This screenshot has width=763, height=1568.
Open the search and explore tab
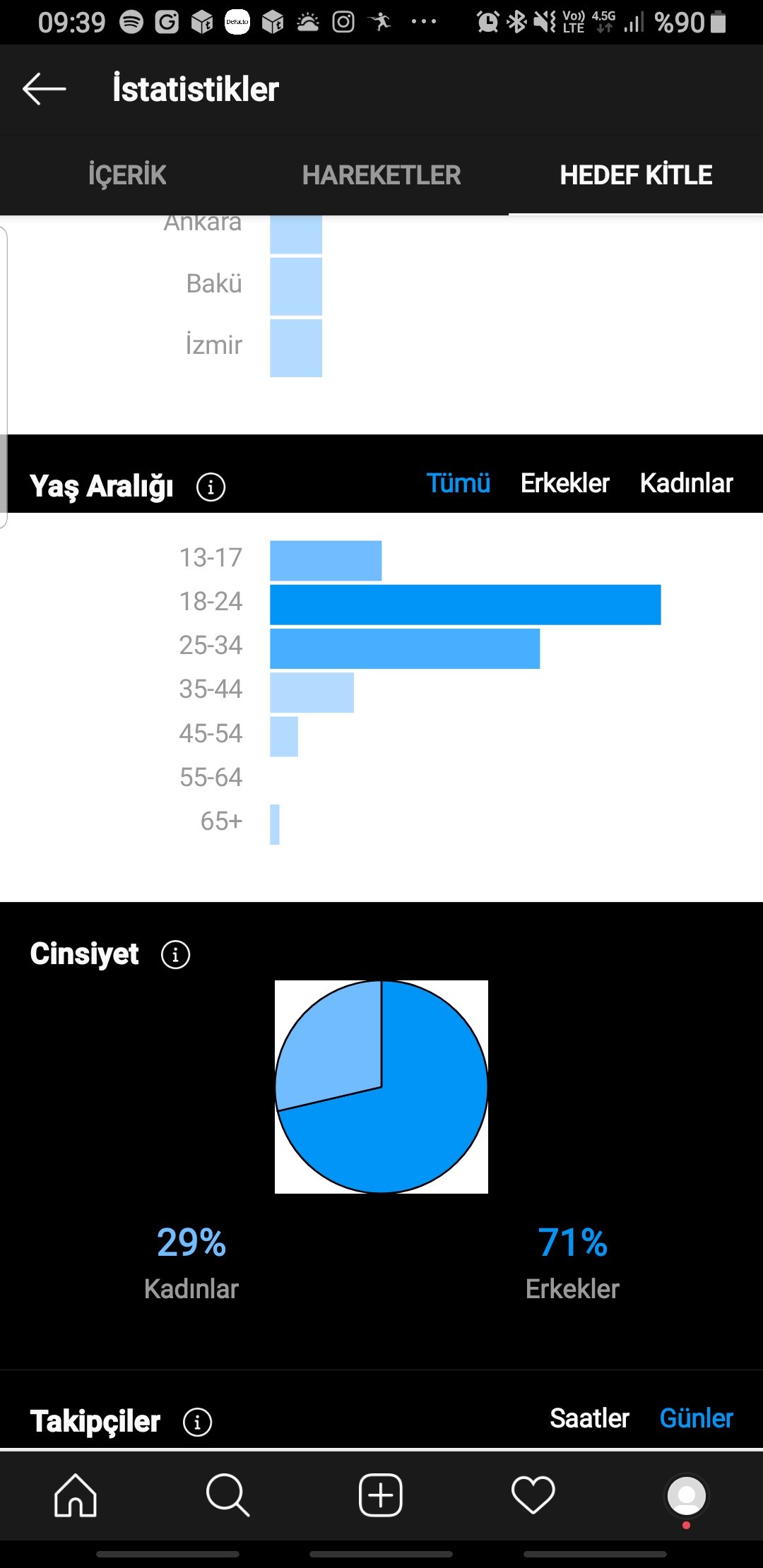click(x=227, y=1495)
